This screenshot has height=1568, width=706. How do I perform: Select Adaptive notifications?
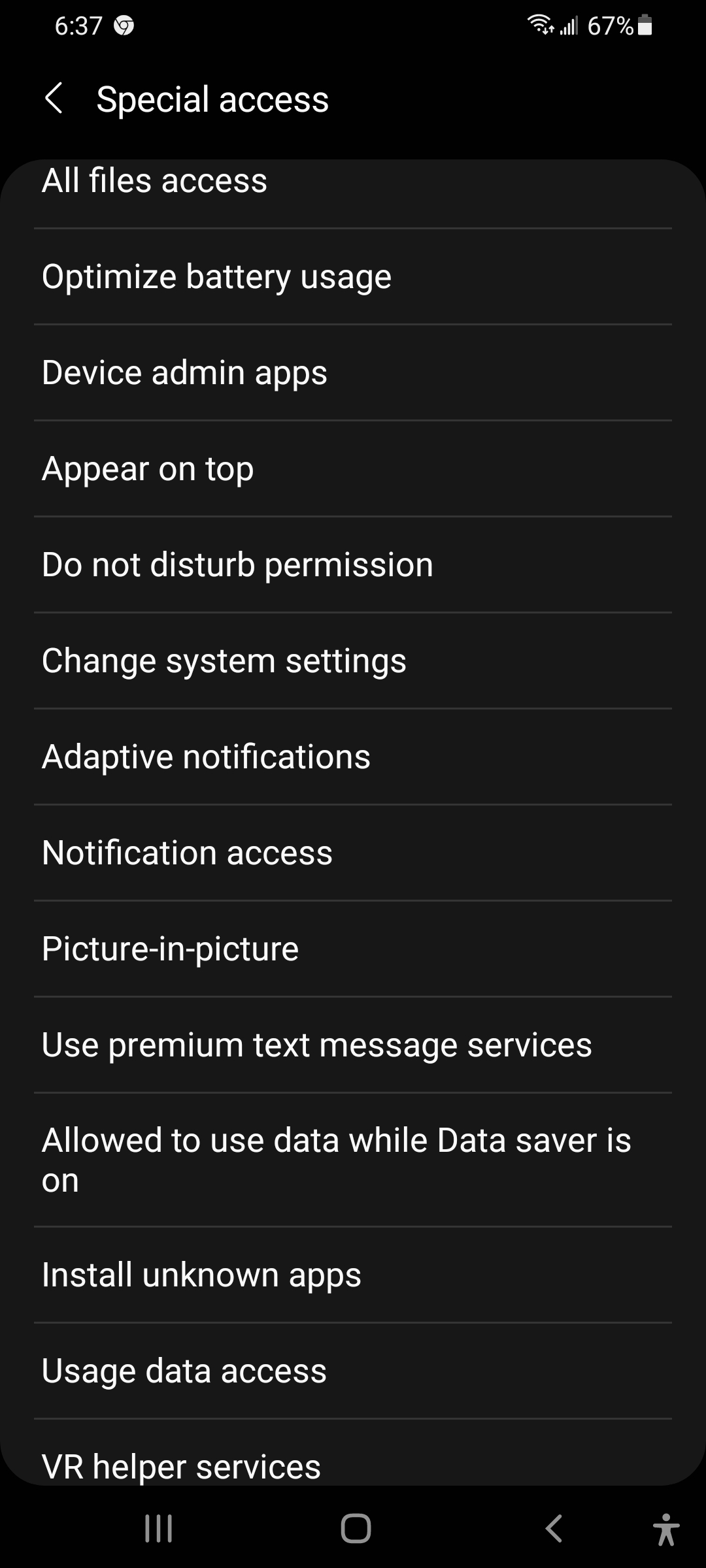click(353, 757)
